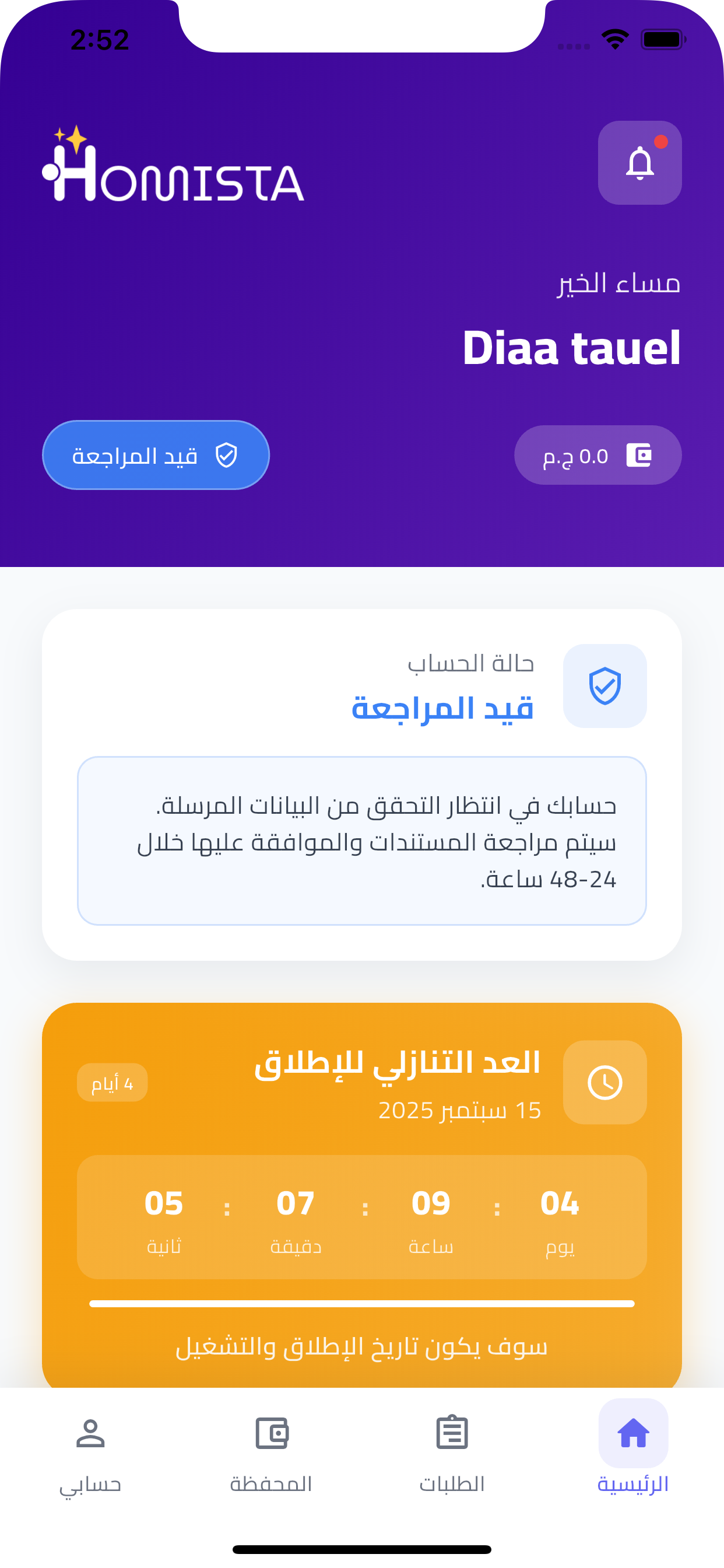Screen dimensions: 724x1568
Task: Click the shield icon next to حالة الحساب
Action: tap(604, 686)
